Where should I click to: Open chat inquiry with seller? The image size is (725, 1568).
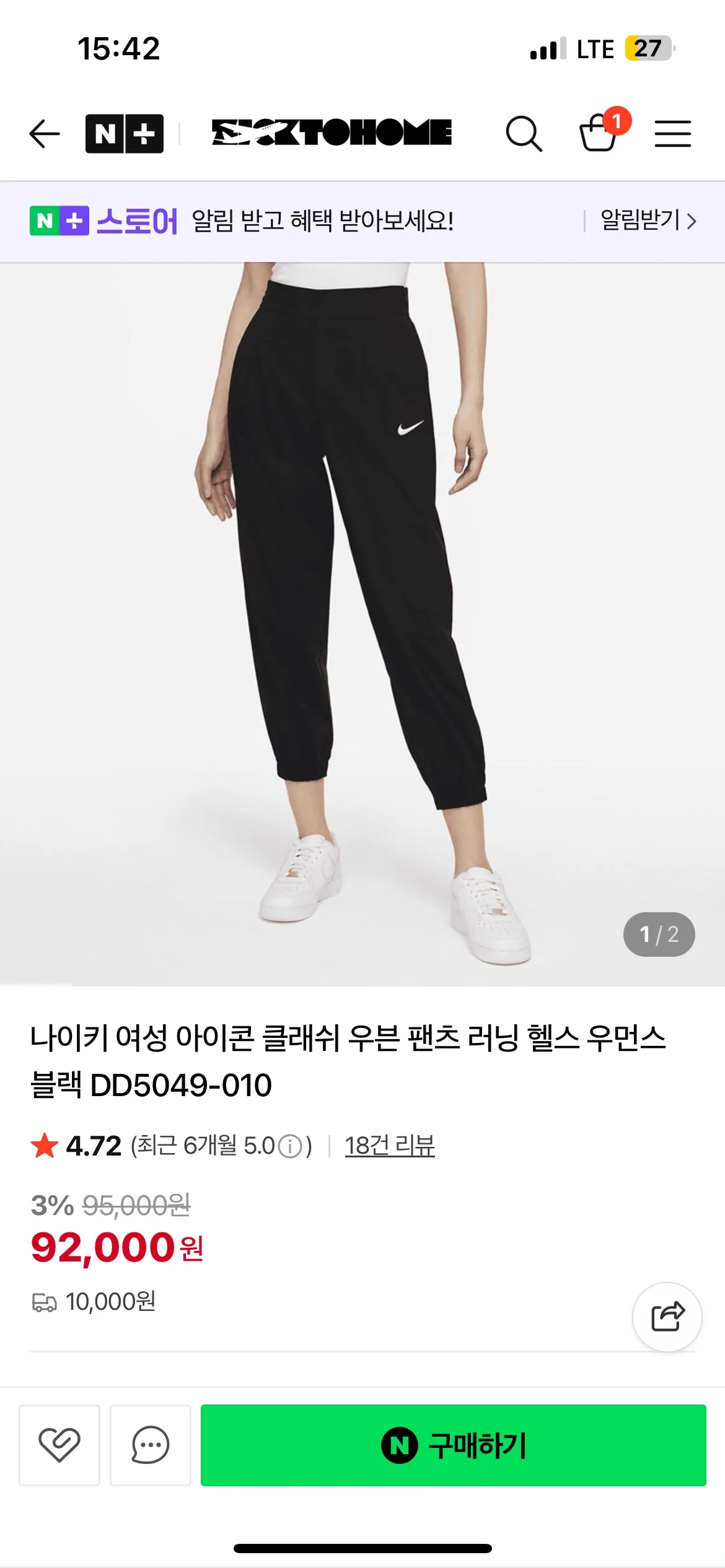pos(151,1445)
